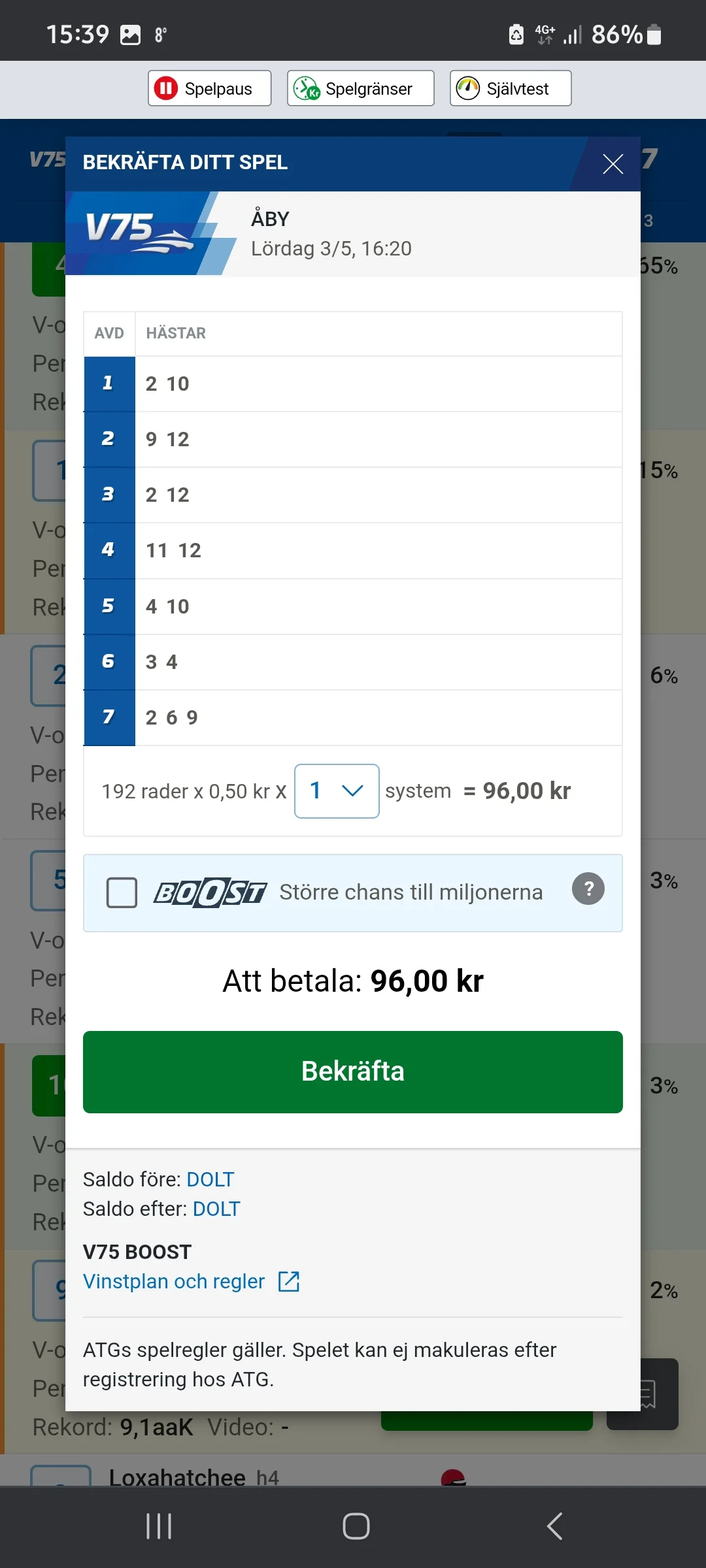The height and width of the screenshot is (1568, 706).
Task: Tap the green Bekräfta button
Action: coord(352,1071)
